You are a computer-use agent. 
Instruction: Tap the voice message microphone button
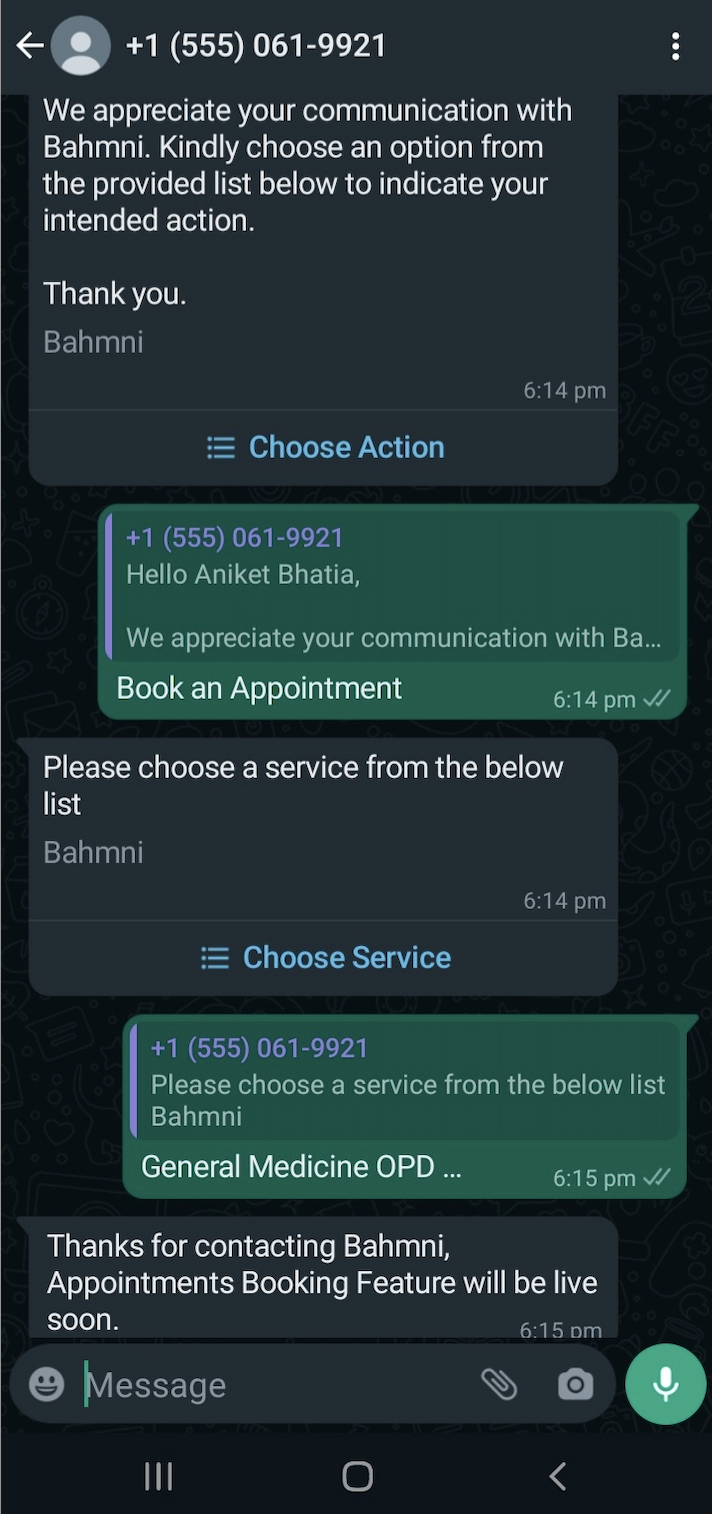[x=666, y=1384]
